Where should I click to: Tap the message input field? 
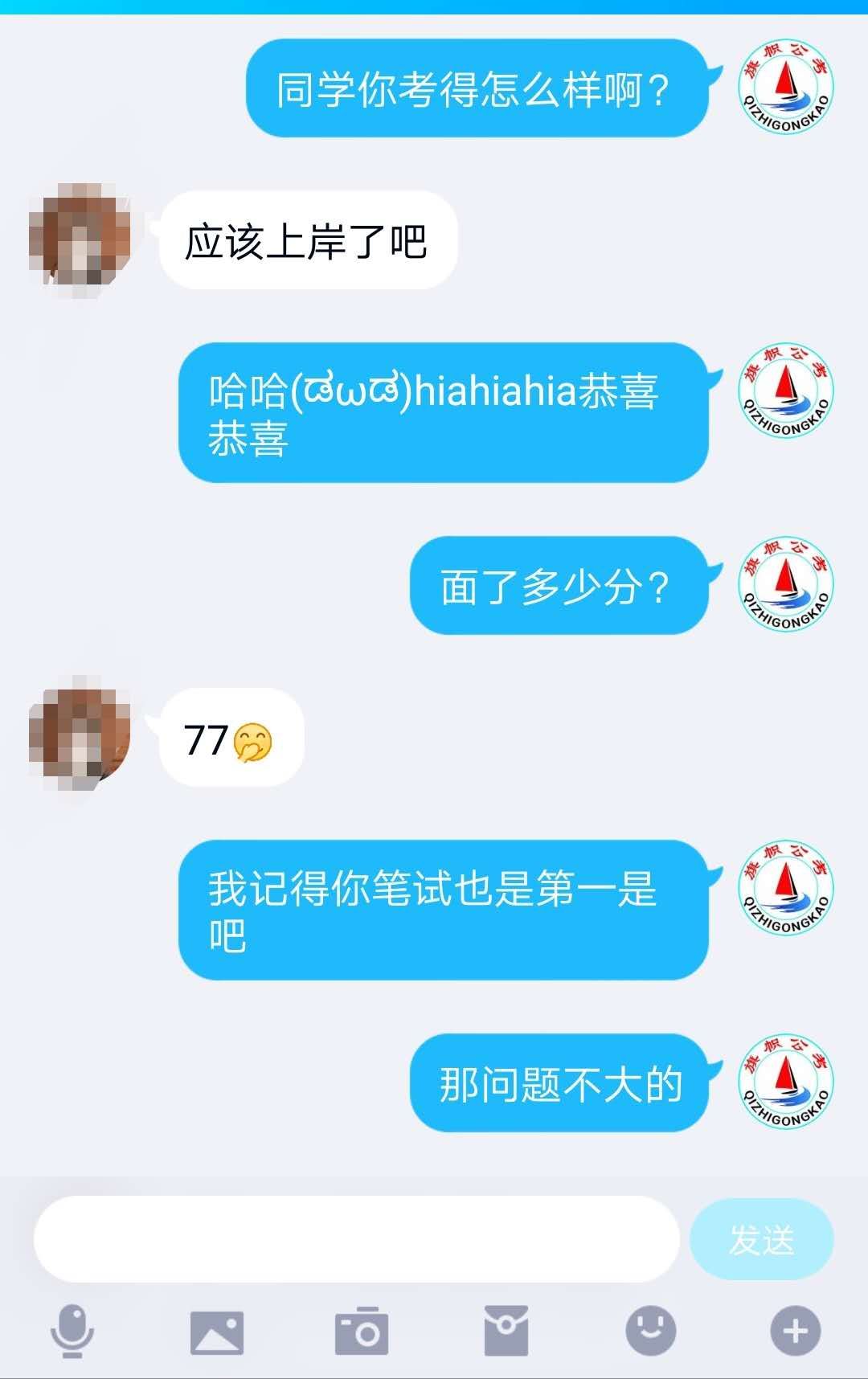(x=356, y=1238)
